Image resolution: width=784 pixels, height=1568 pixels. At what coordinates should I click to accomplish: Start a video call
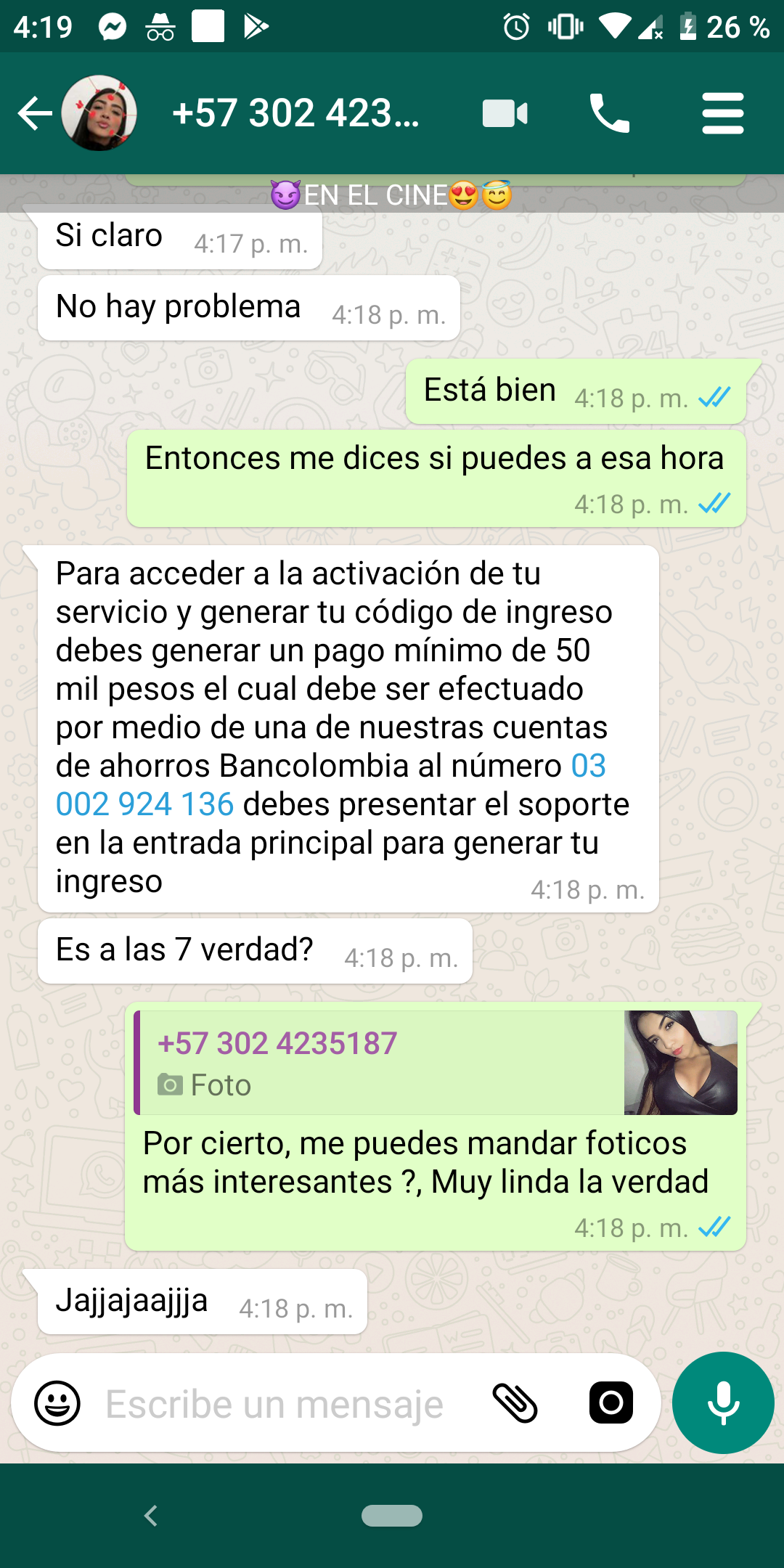click(x=505, y=113)
